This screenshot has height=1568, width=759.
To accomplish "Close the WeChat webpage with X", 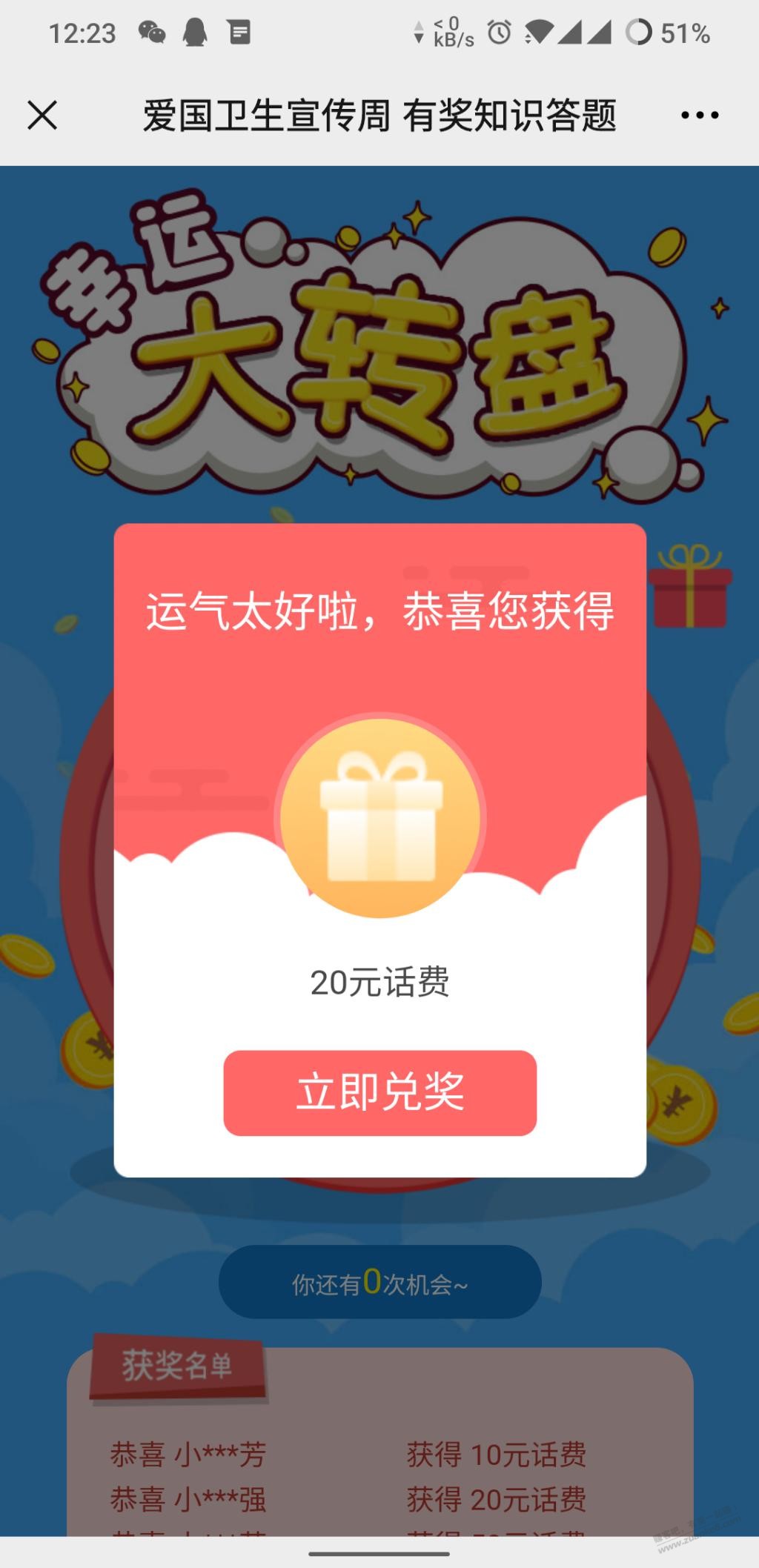I will click(42, 116).
